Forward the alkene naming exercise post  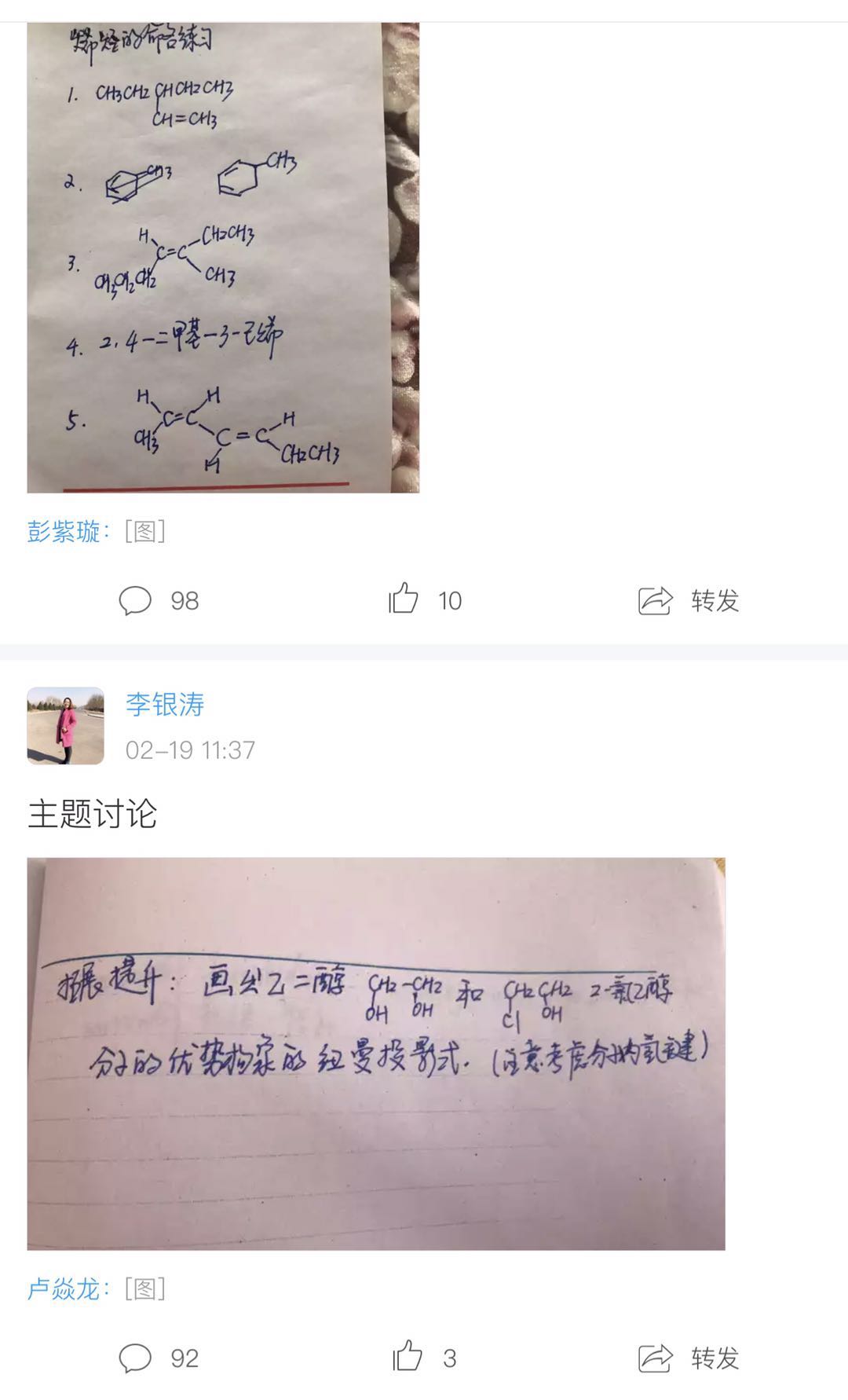(689, 601)
